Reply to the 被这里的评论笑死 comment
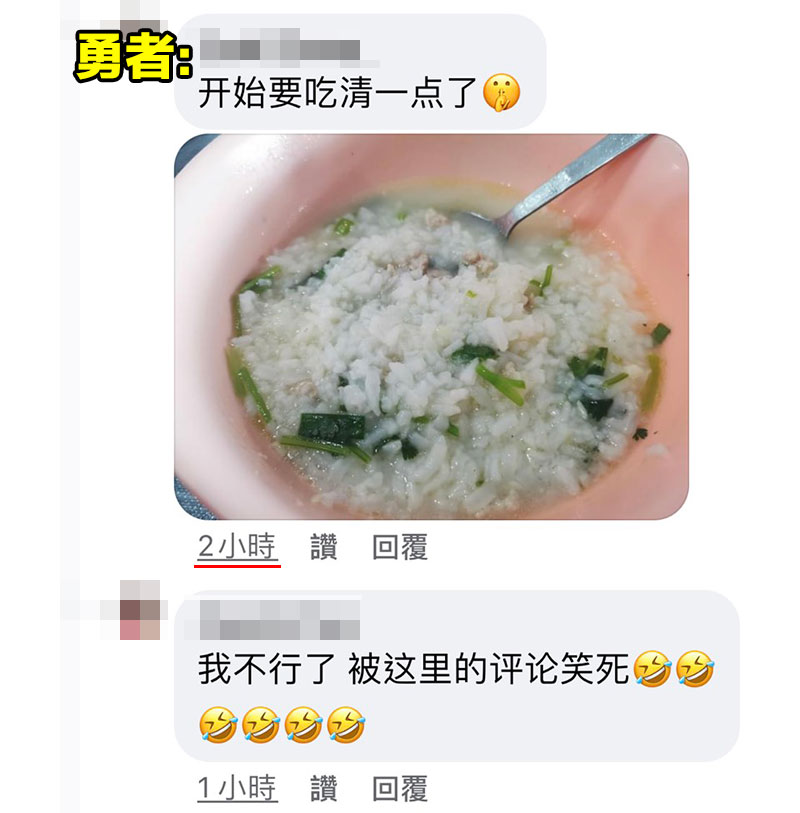800x813 pixels. 400,789
